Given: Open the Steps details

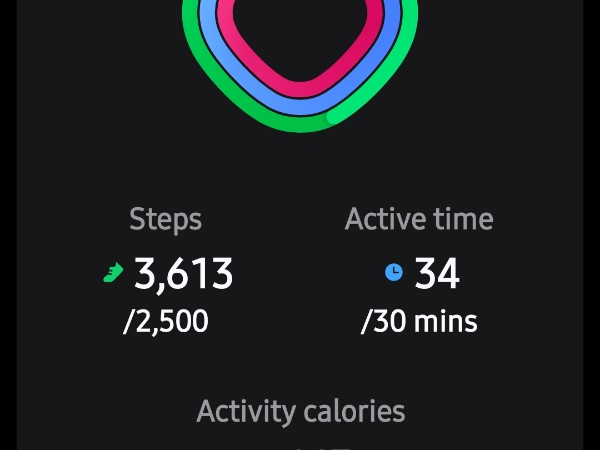Looking at the screenshot, I should tap(167, 270).
